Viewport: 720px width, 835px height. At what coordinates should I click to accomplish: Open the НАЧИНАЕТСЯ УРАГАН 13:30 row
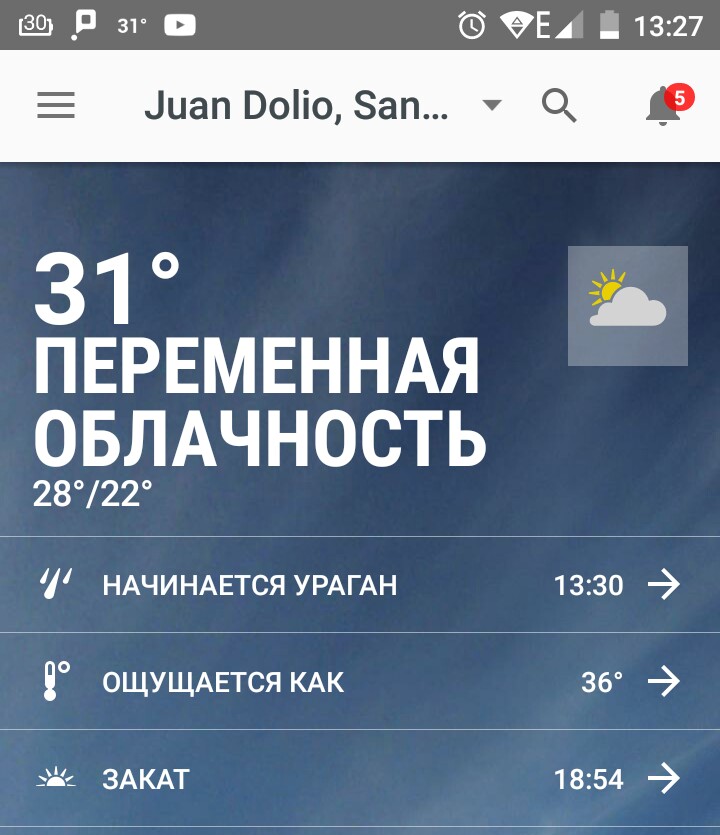360,585
